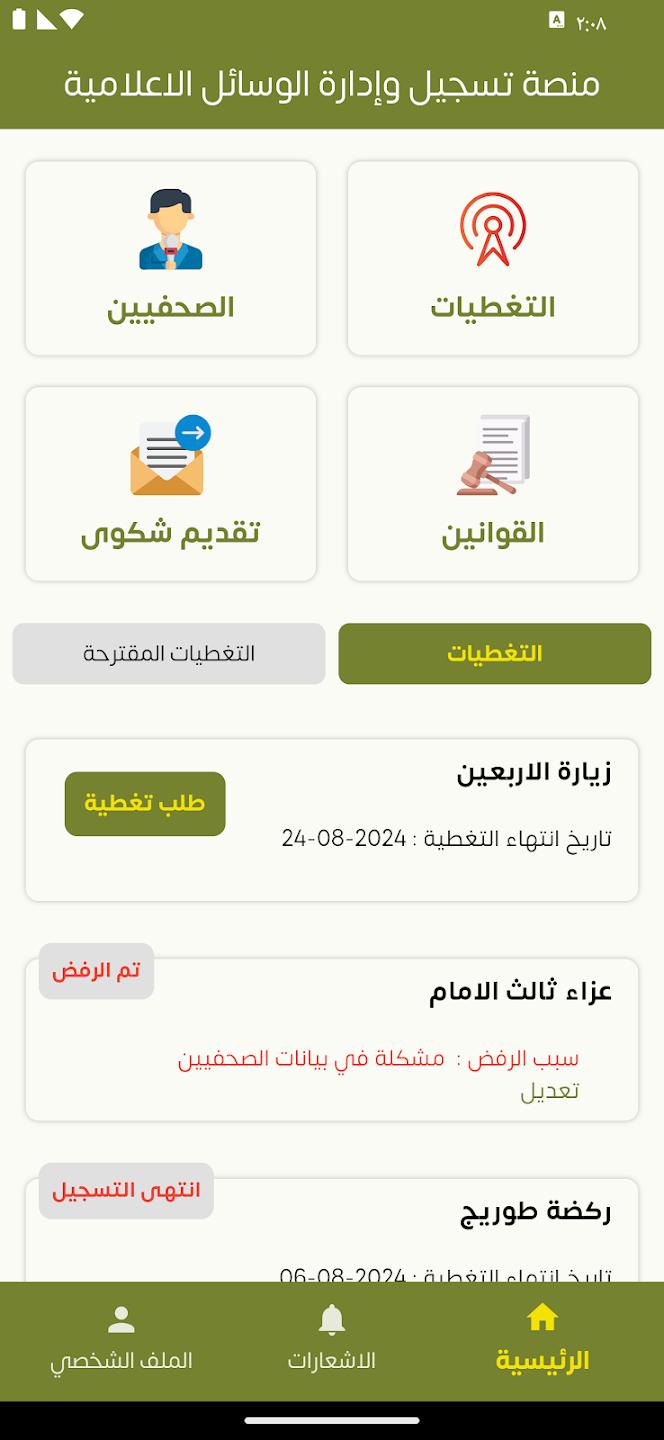Open the تقديم شكوى (submit complaint) card
The height and width of the screenshot is (1440, 664).
(x=171, y=484)
